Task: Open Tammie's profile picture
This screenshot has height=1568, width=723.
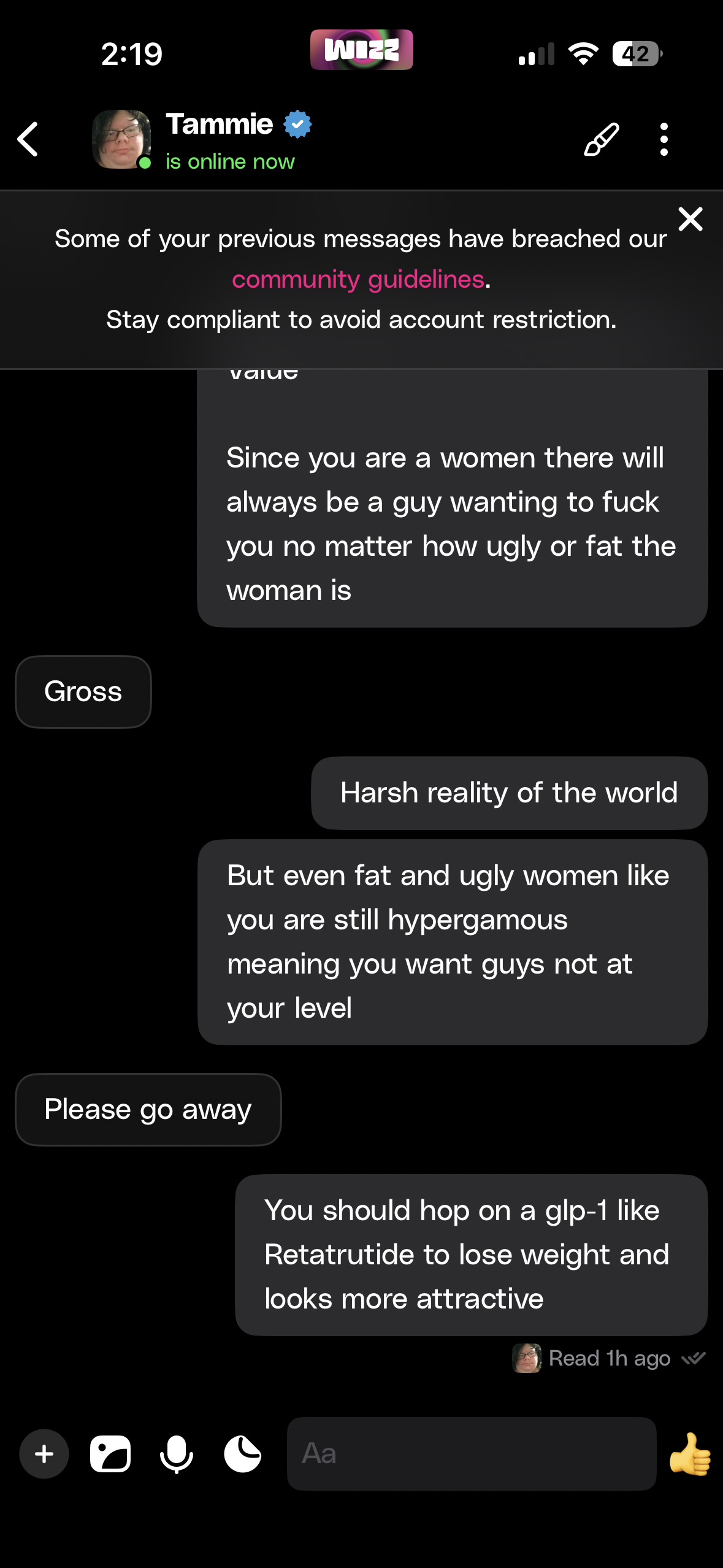Action: point(121,139)
